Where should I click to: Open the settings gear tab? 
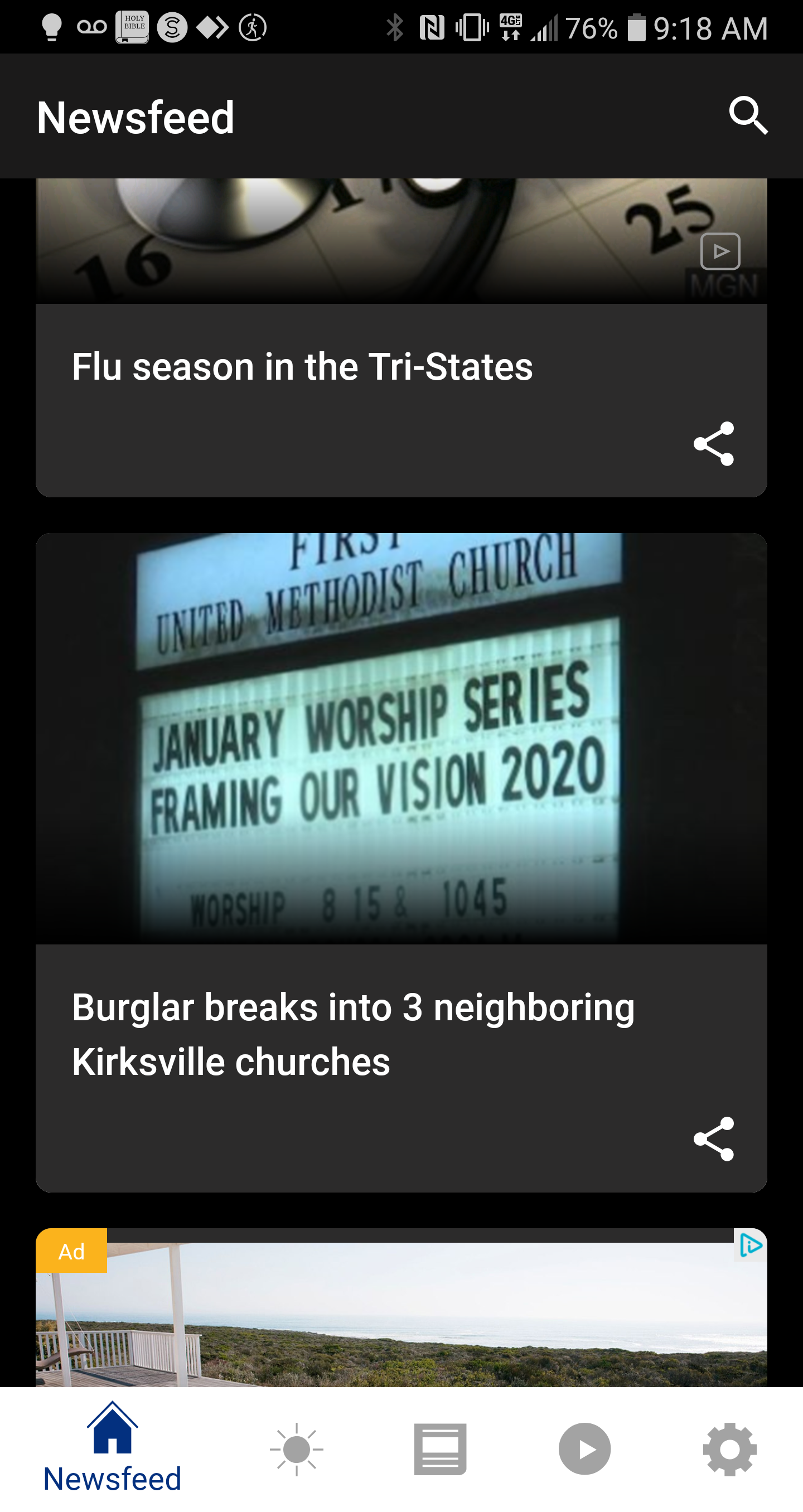pyautogui.click(x=729, y=1448)
